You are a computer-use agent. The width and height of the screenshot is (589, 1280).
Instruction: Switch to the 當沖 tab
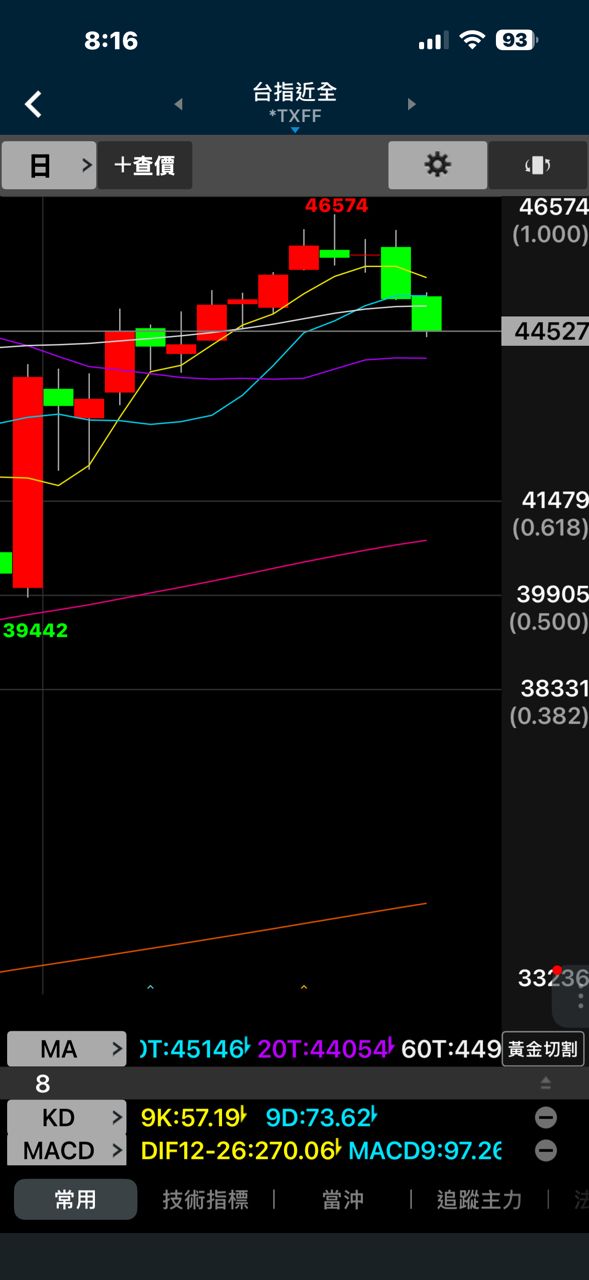(x=343, y=1199)
